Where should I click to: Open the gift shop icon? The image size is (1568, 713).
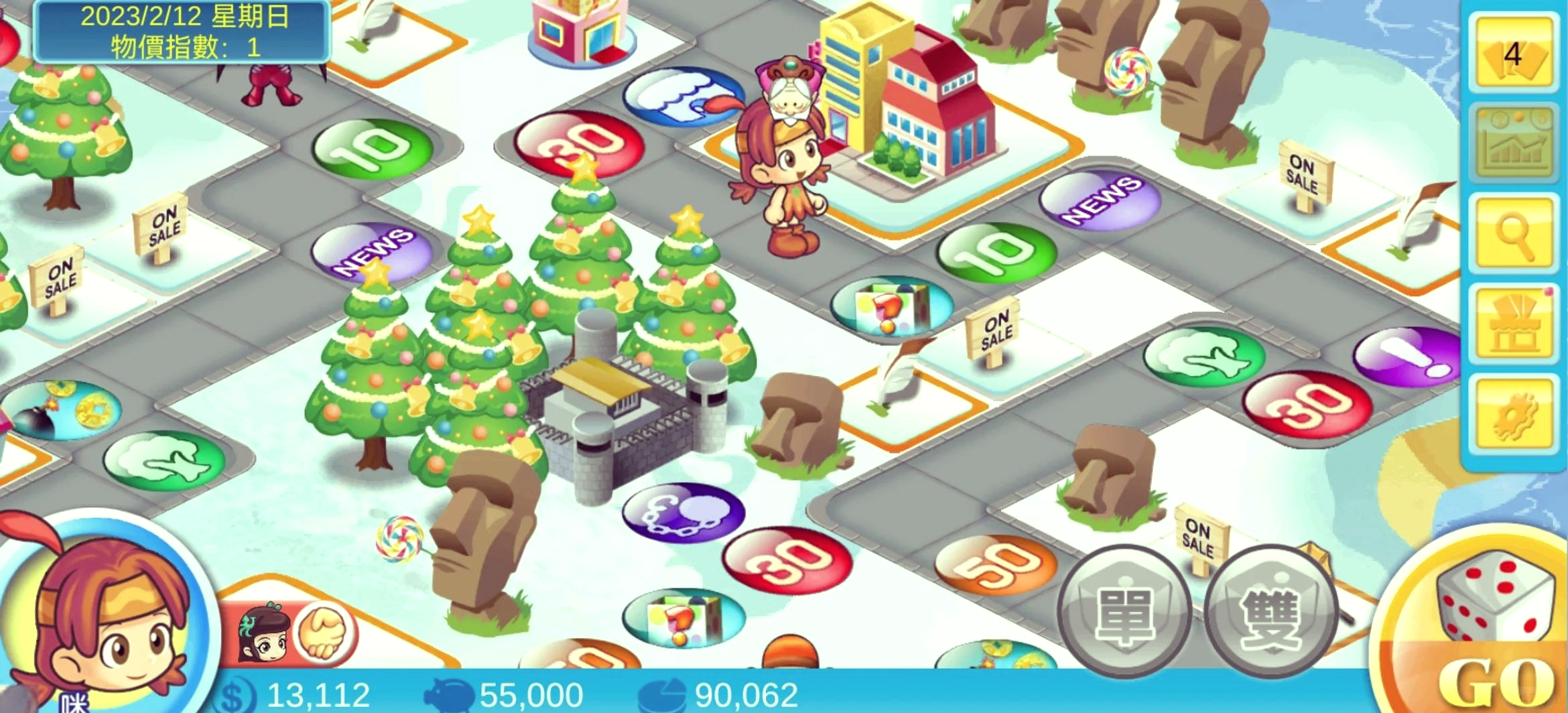pyautogui.click(x=1513, y=324)
